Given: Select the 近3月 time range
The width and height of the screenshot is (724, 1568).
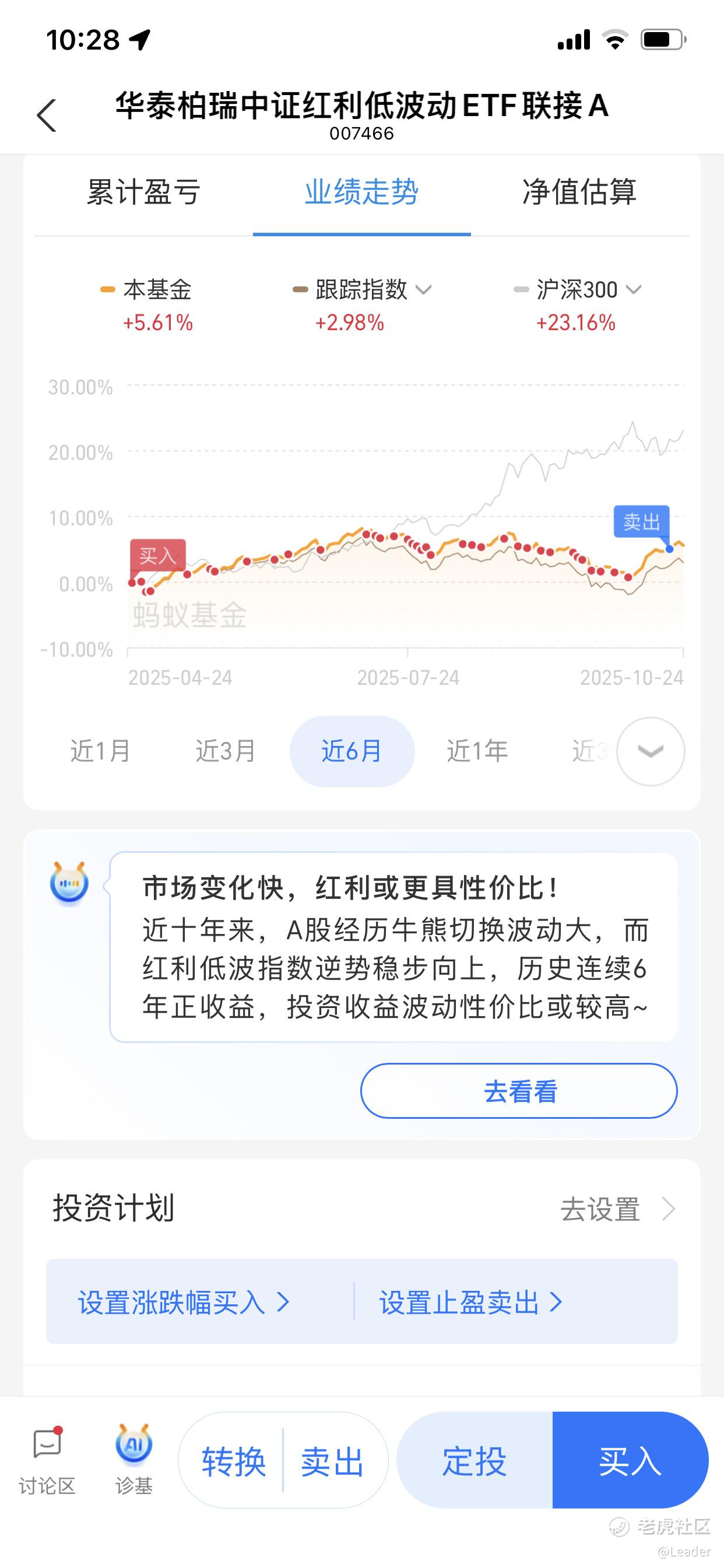Looking at the screenshot, I should coord(226,751).
